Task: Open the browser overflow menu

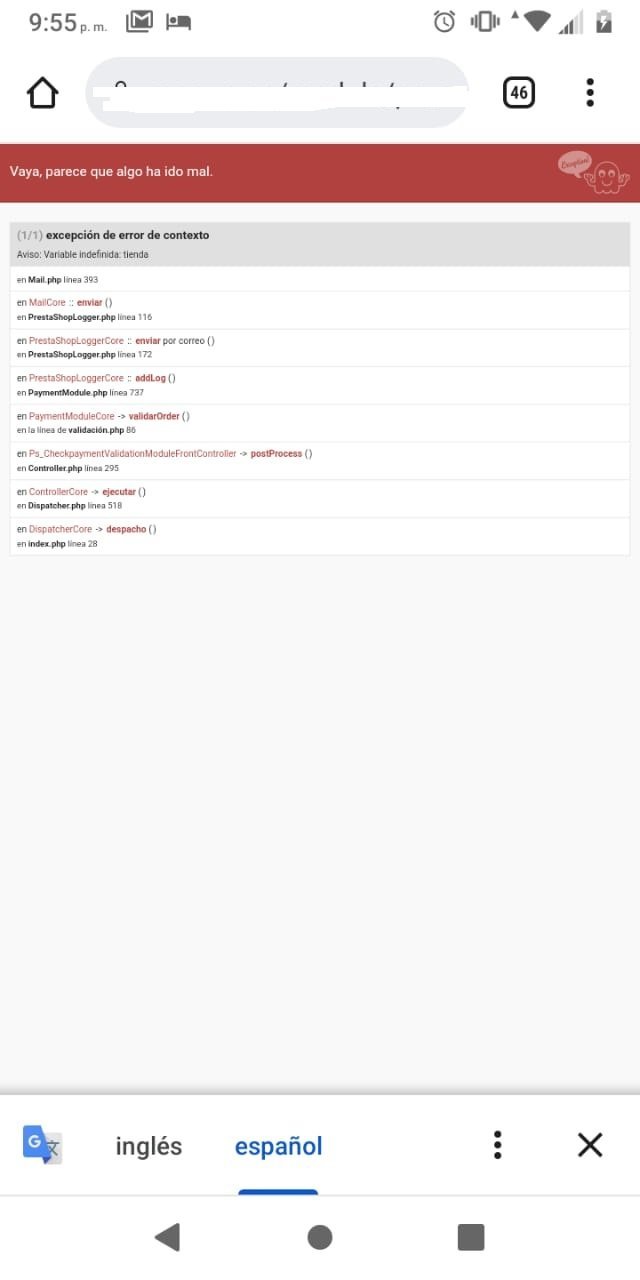Action: click(x=590, y=93)
